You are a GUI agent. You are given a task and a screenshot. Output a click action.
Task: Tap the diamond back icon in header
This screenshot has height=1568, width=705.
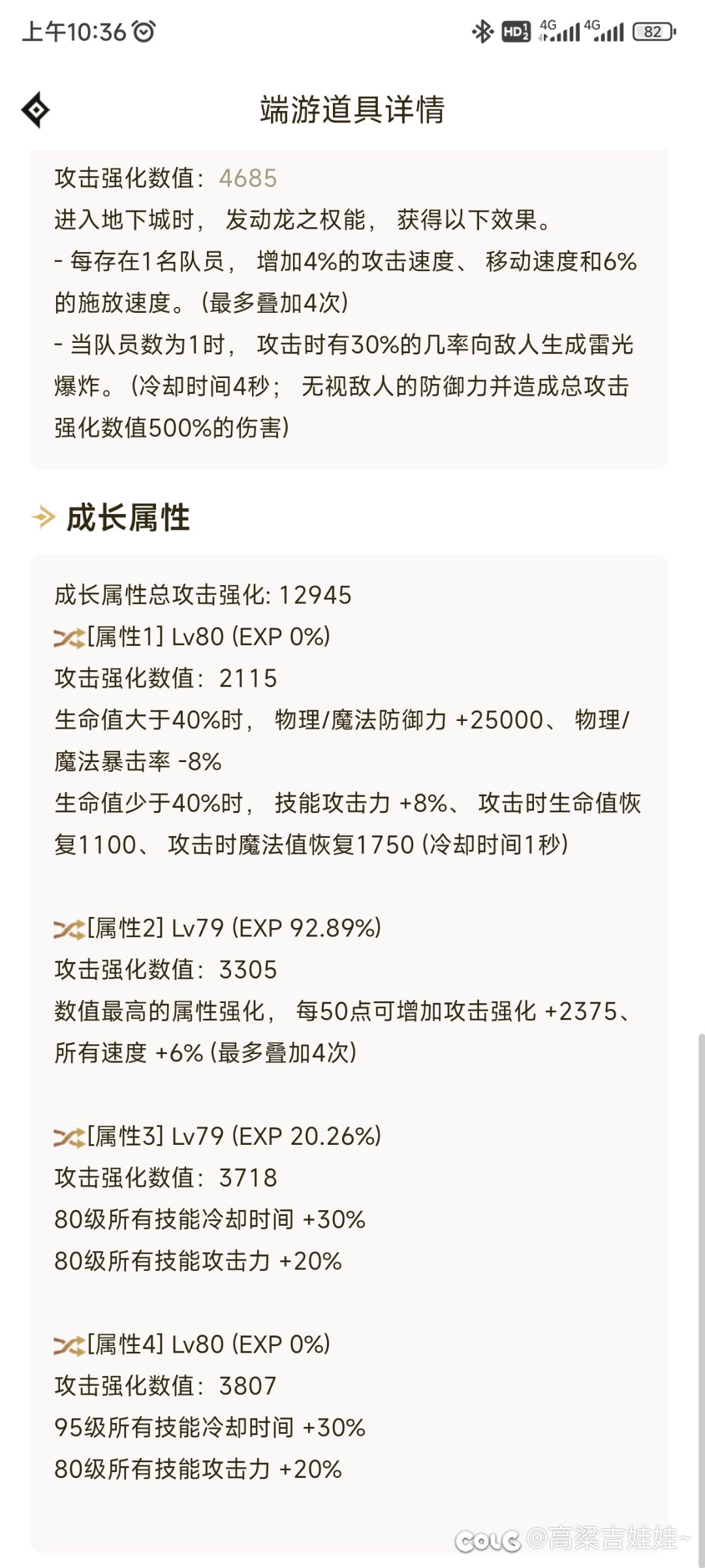36,110
